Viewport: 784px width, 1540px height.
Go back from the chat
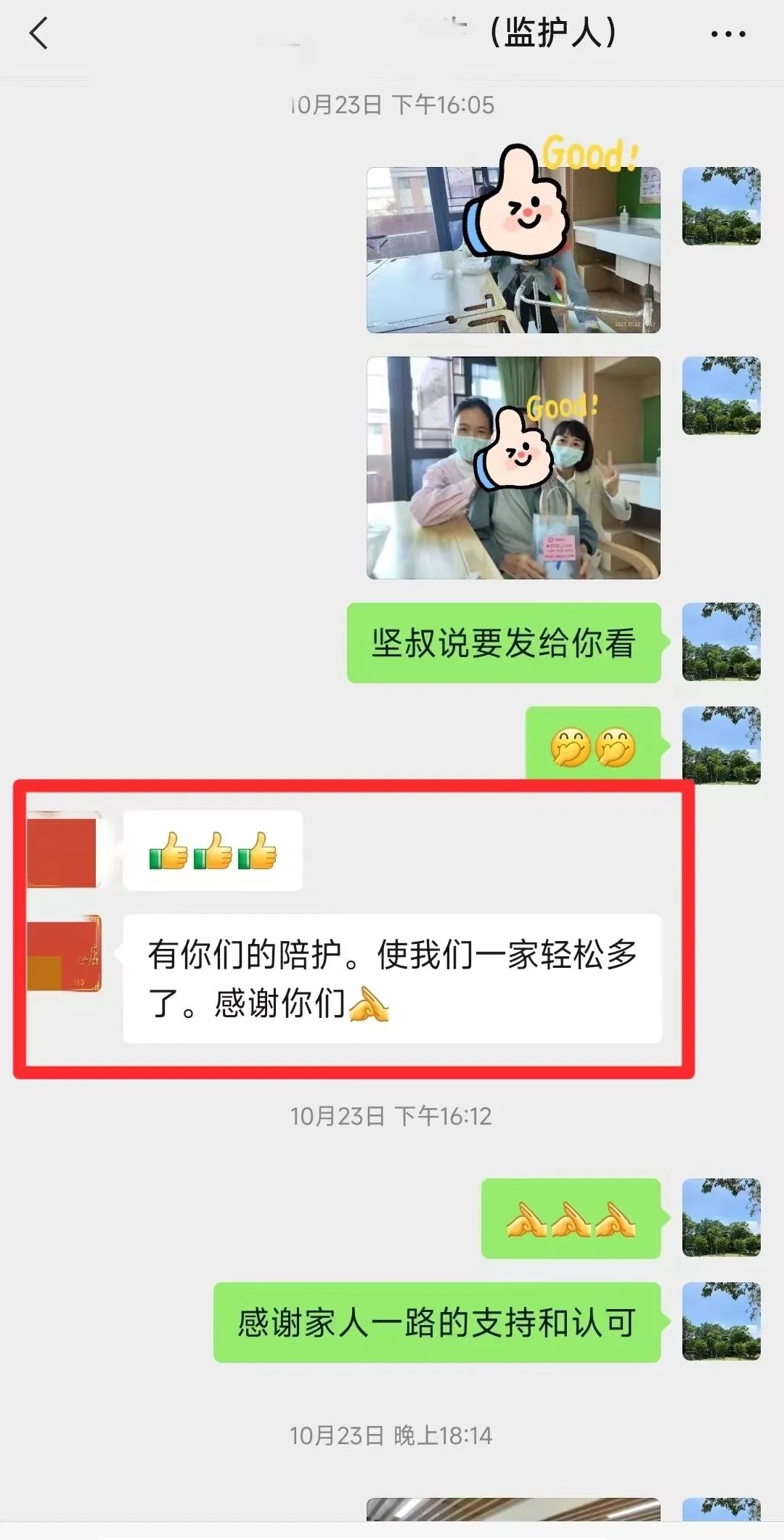pyautogui.click(x=38, y=33)
